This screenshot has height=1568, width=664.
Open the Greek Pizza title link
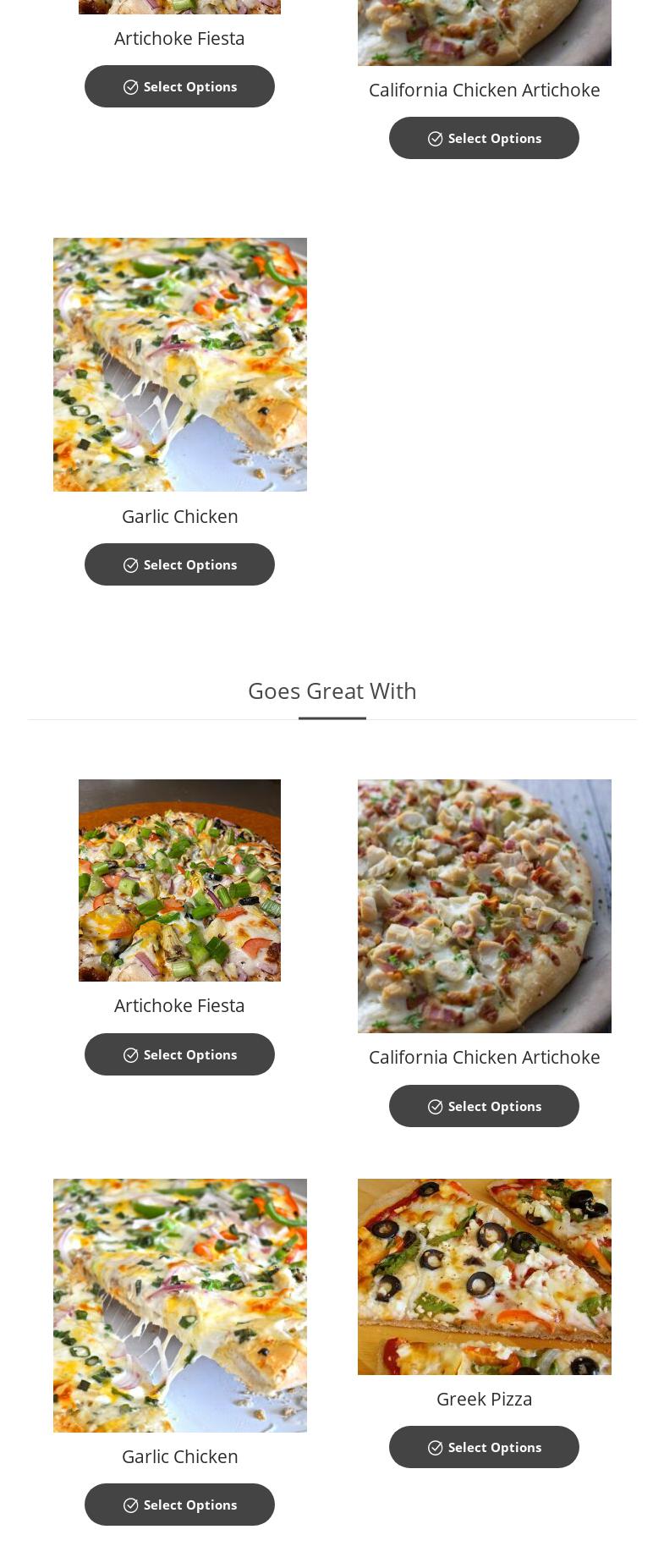[484, 1399]
